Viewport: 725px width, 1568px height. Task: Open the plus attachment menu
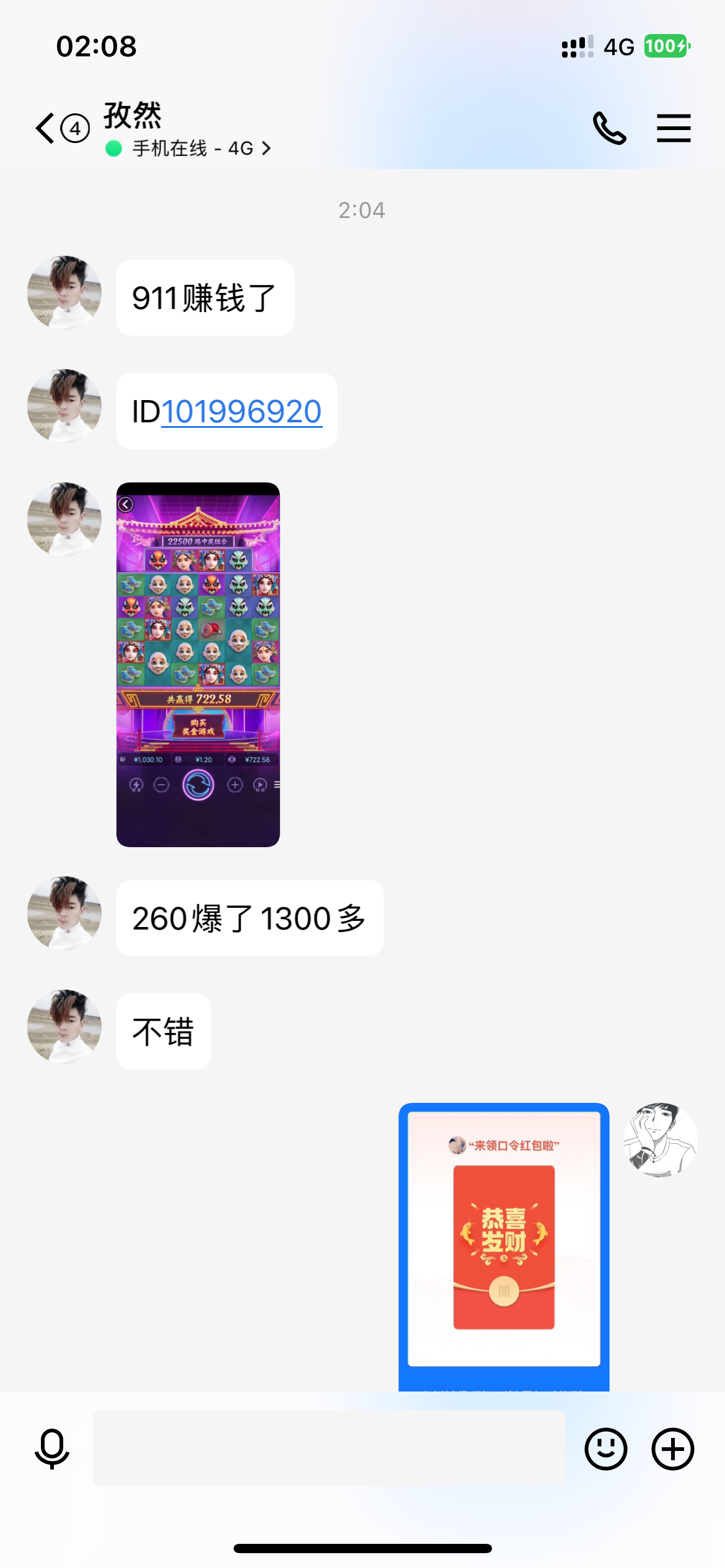click(x=672, y=1448)
